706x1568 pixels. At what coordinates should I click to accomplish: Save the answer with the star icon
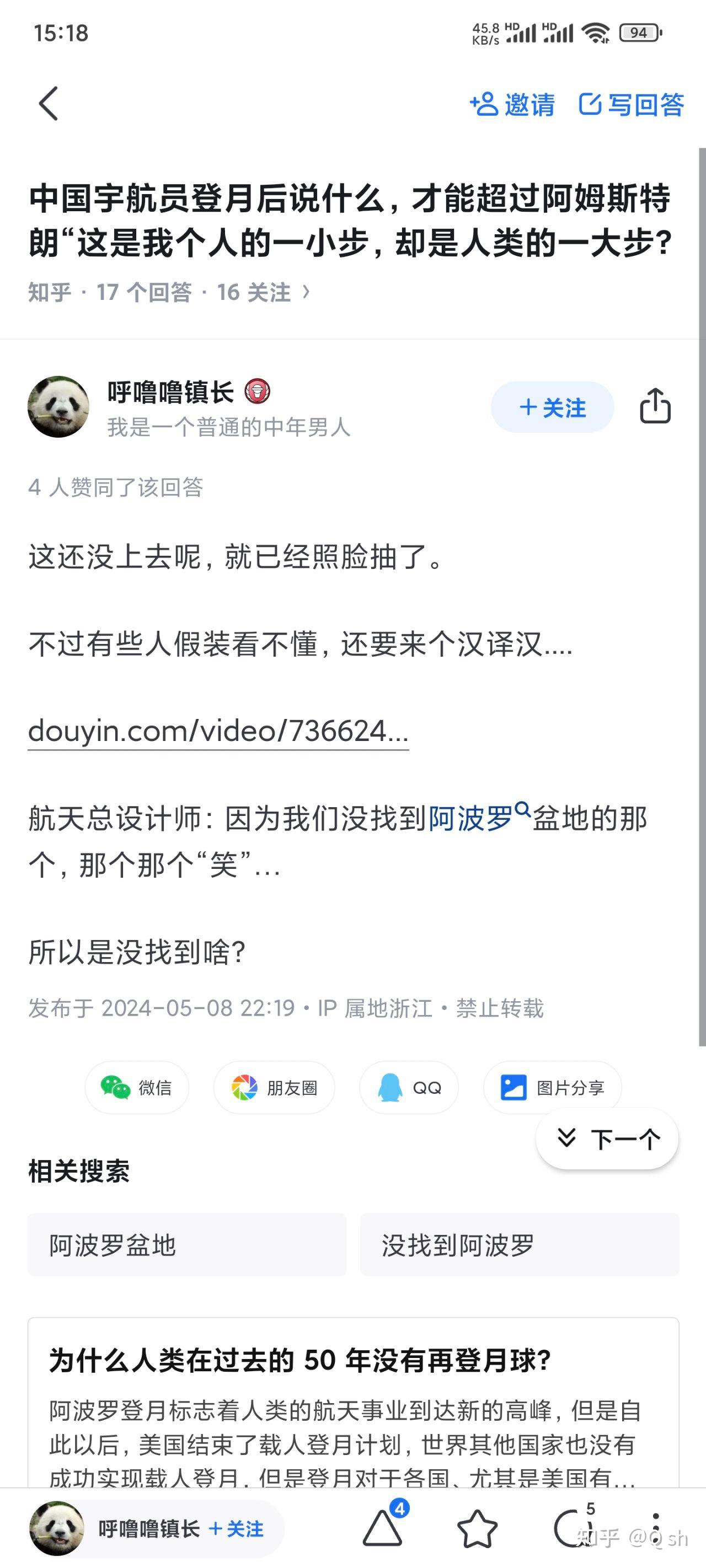click(477, 1528)
